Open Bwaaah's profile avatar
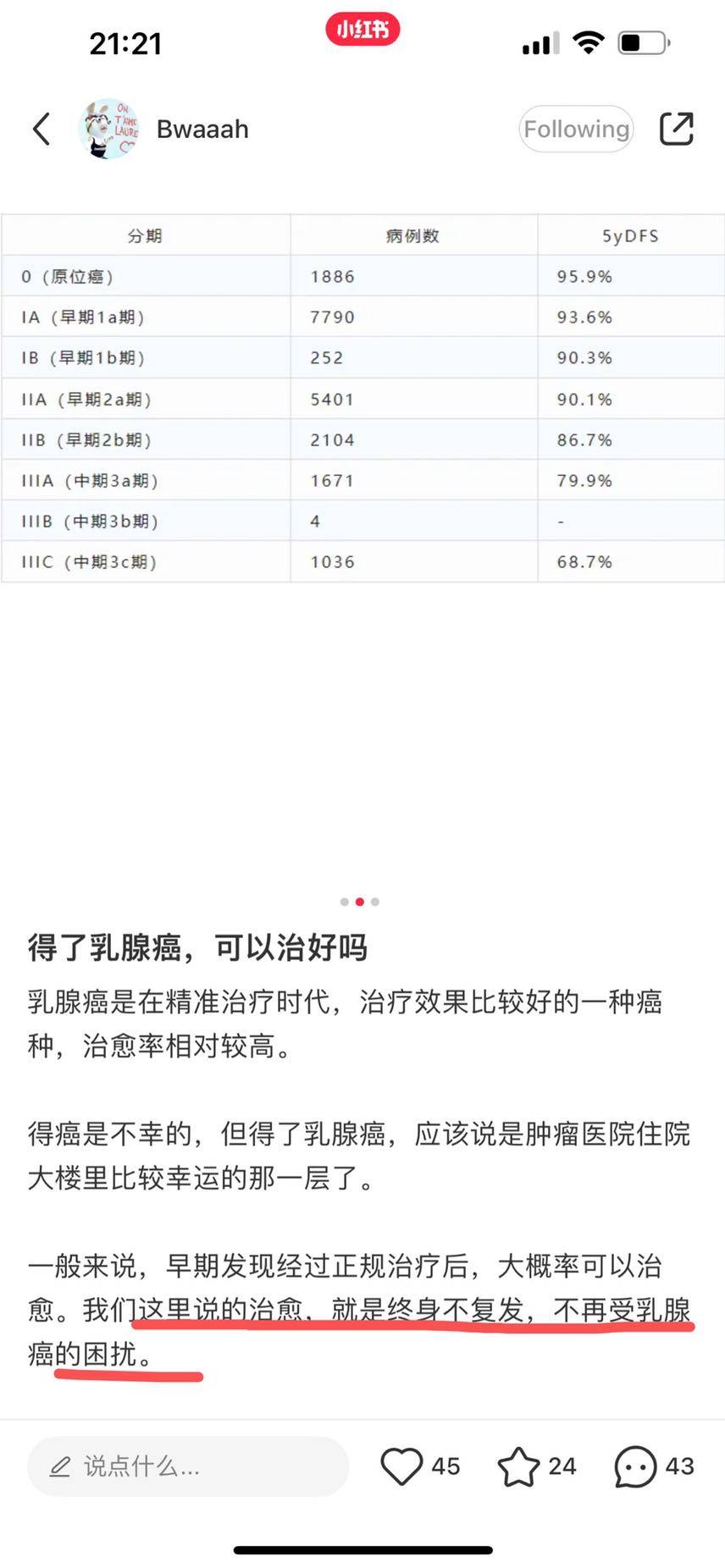 108,130
